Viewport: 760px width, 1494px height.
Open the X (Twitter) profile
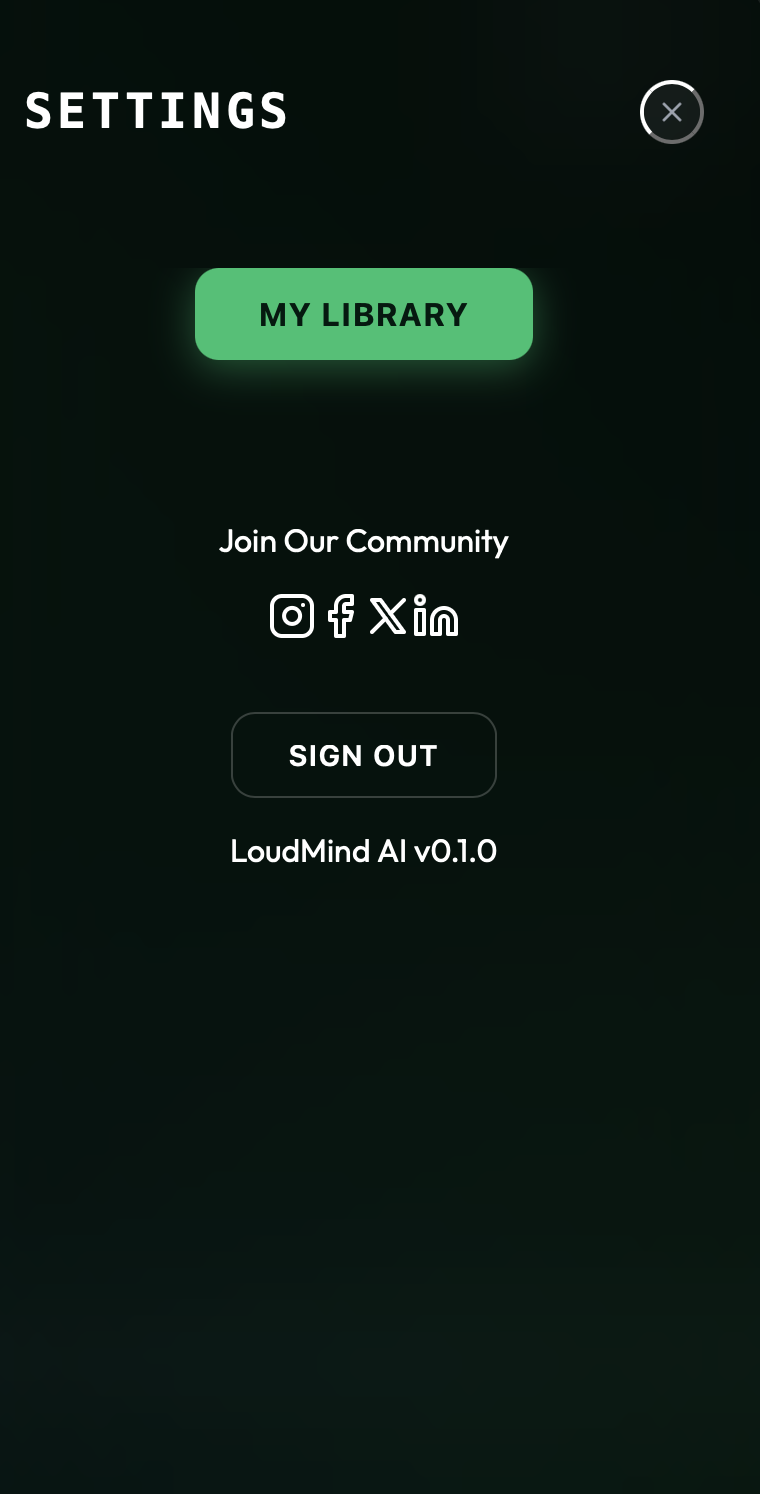[388, 616]
